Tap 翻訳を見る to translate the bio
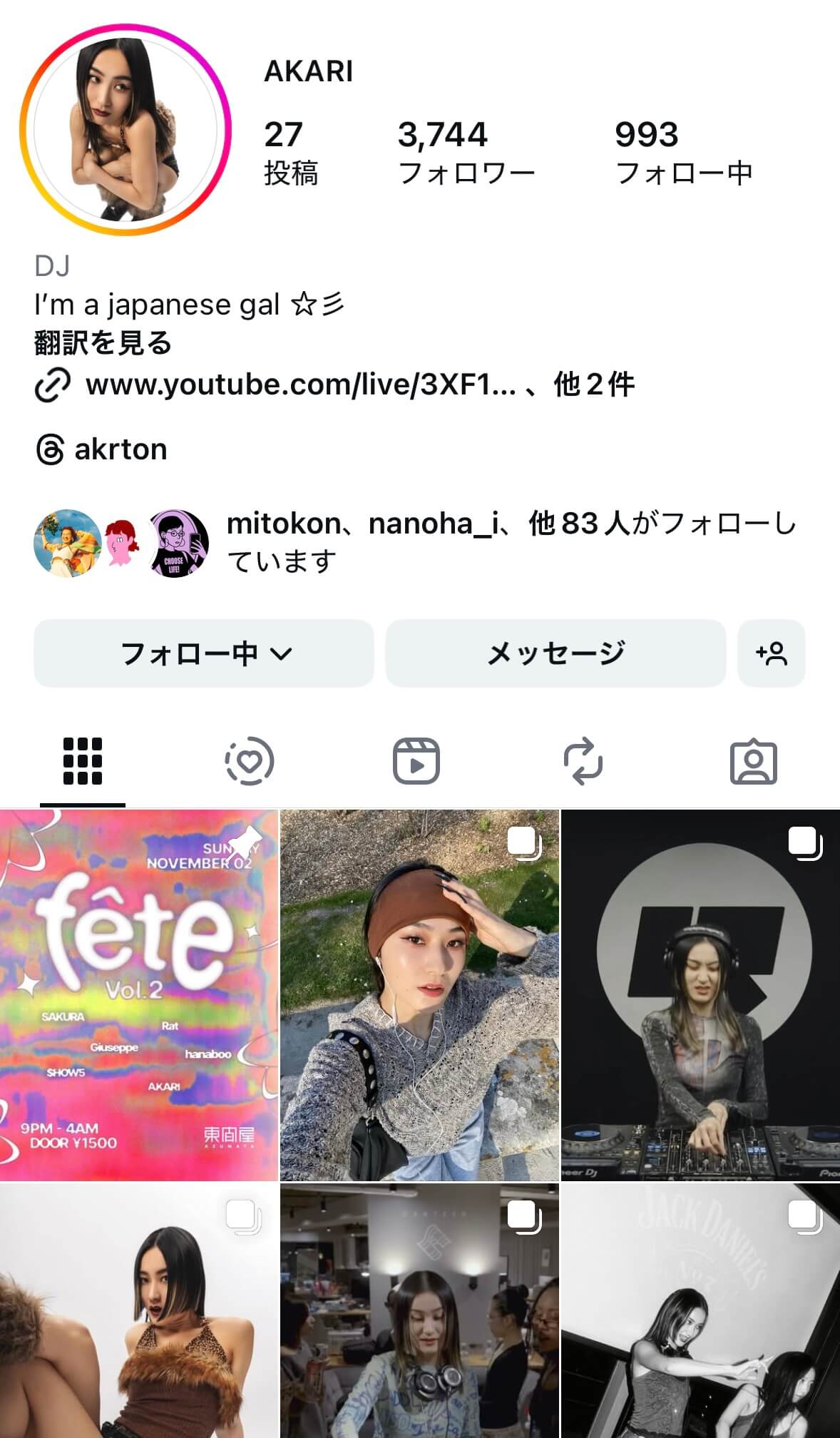Screen dimensions: 840x1438 pos(103,343)
